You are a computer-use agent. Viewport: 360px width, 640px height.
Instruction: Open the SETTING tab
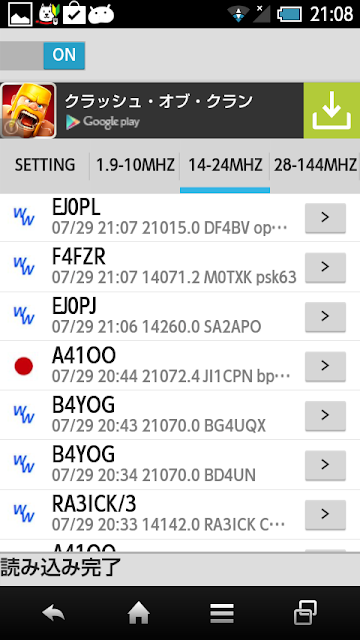45,165
